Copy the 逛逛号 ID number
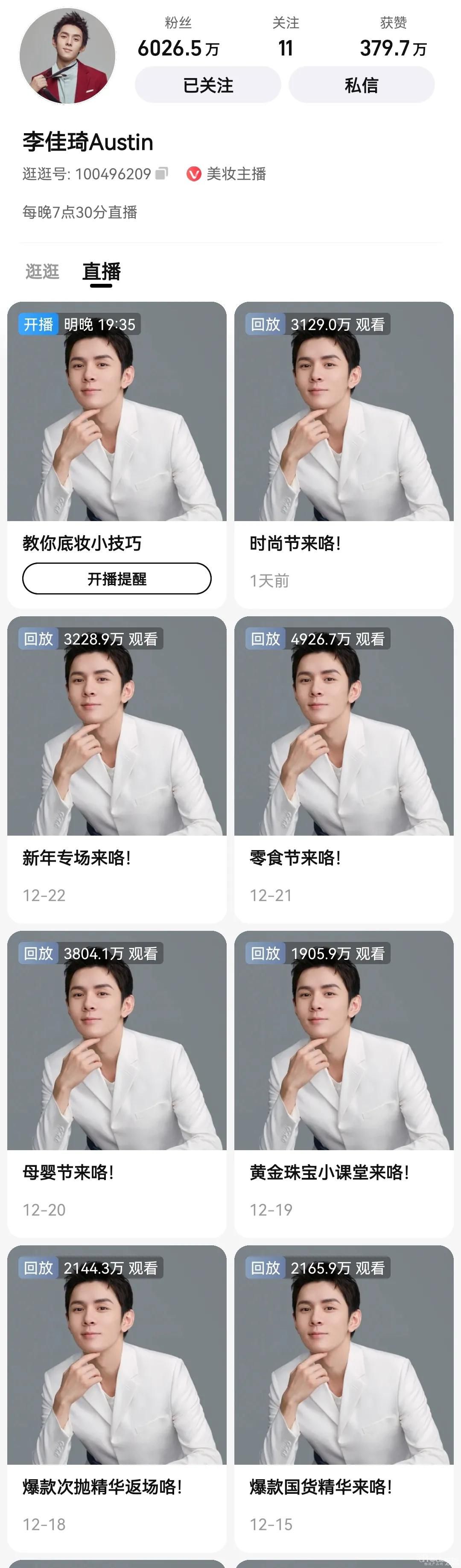The height and width of the screenshot is (1568, 461). pyautogui.click(x=162, y=173)
